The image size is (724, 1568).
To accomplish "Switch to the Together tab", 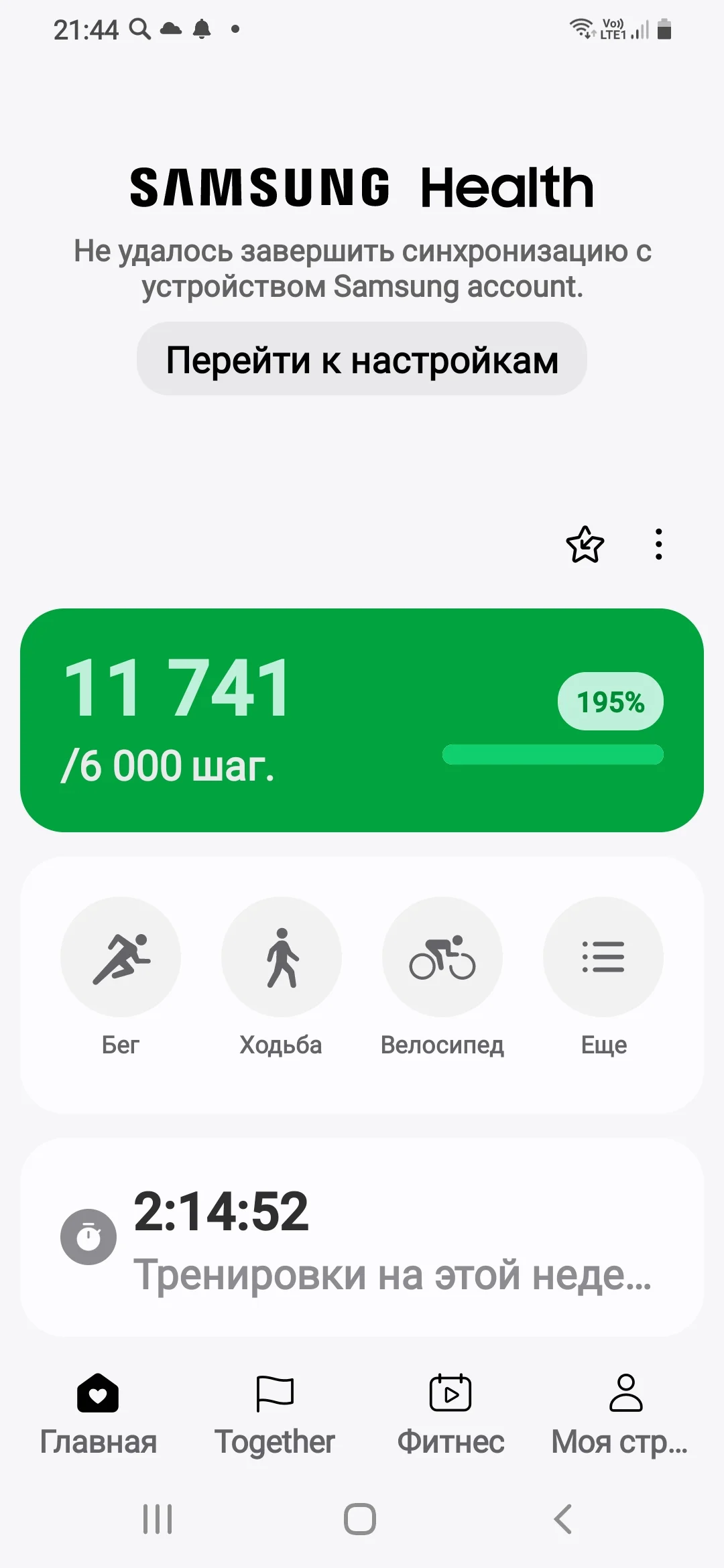I will tap(276, 1414).
